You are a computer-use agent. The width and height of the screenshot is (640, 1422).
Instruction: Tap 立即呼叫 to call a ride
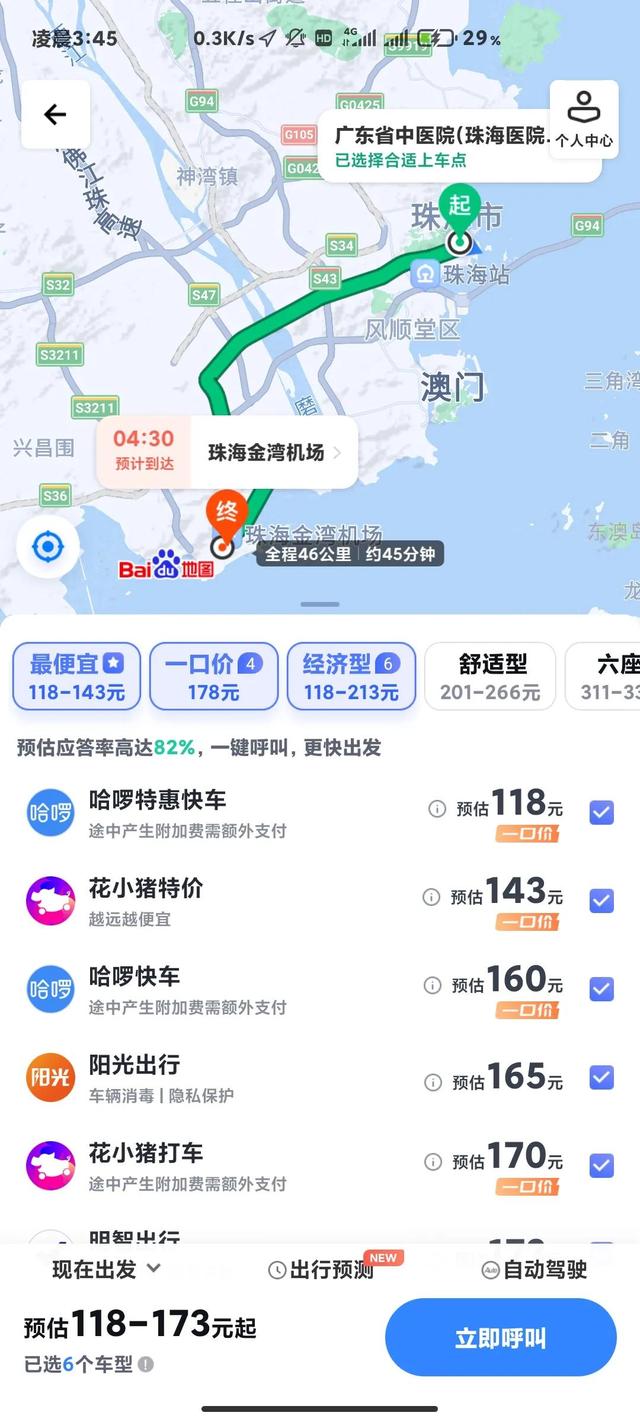(501, 1338)
